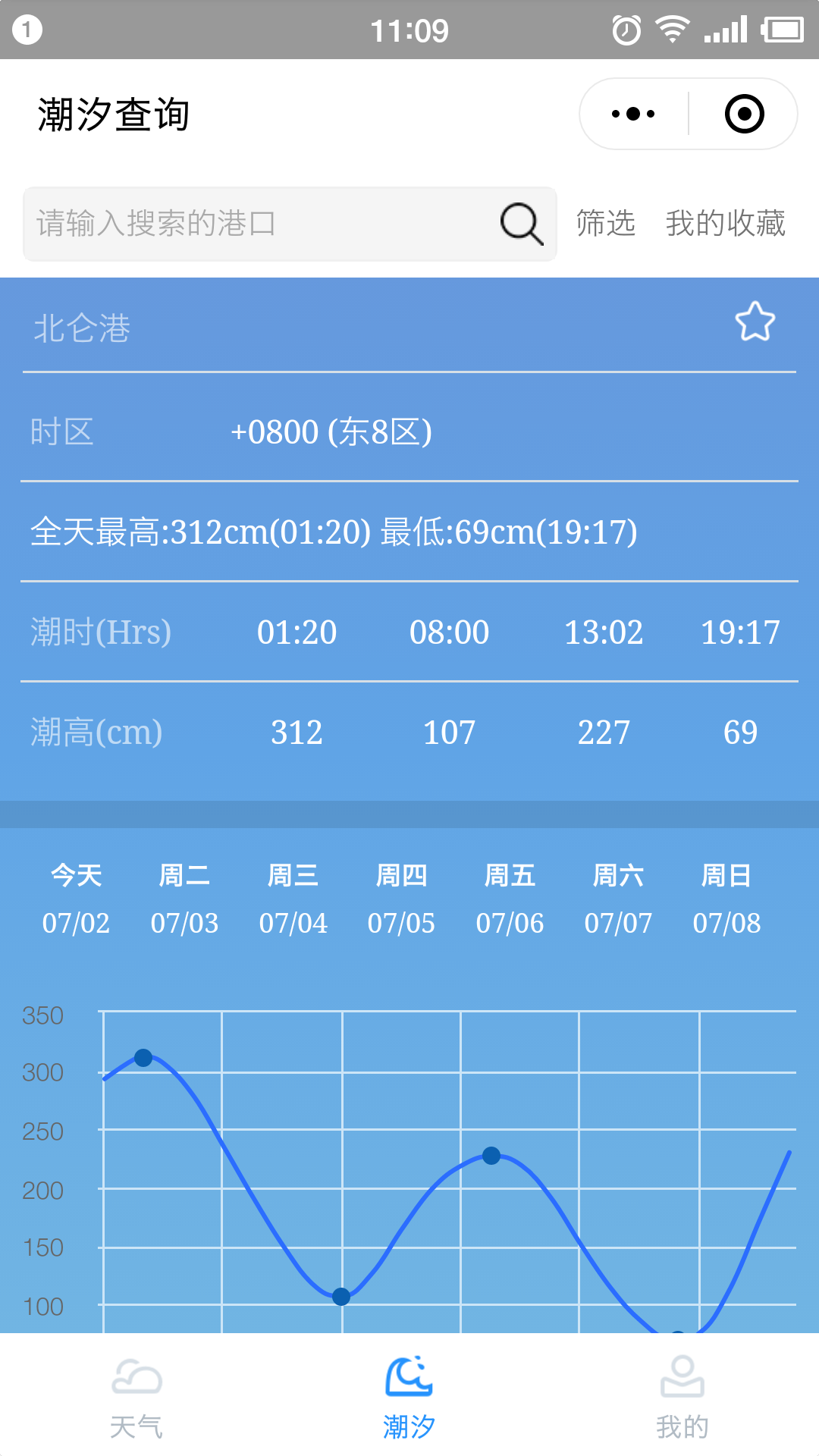Select 今天 07/02 date
The height and width of the screenshot is (1456, 819).
click(76, 899)
